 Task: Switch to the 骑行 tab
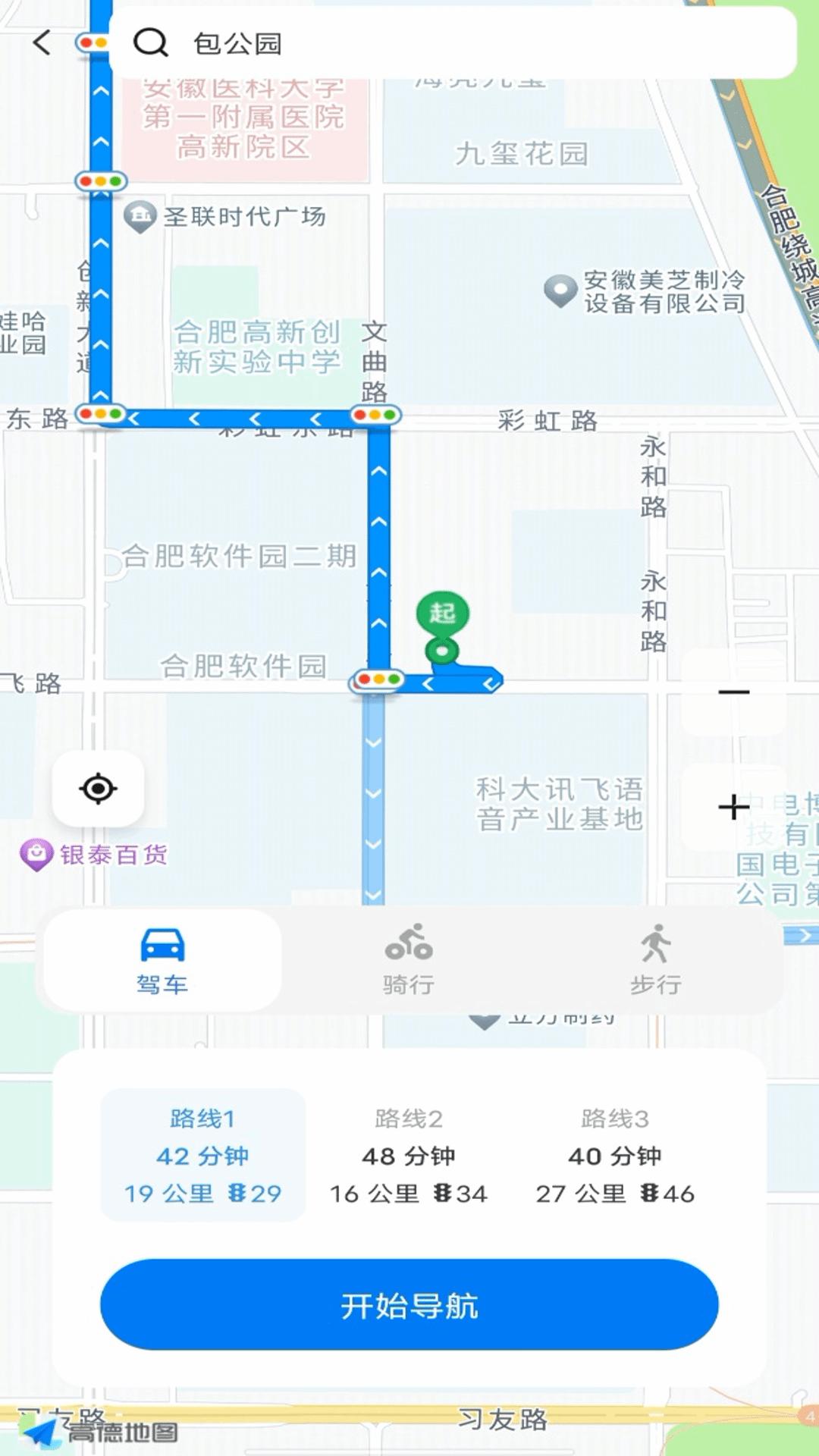[407, 959]
